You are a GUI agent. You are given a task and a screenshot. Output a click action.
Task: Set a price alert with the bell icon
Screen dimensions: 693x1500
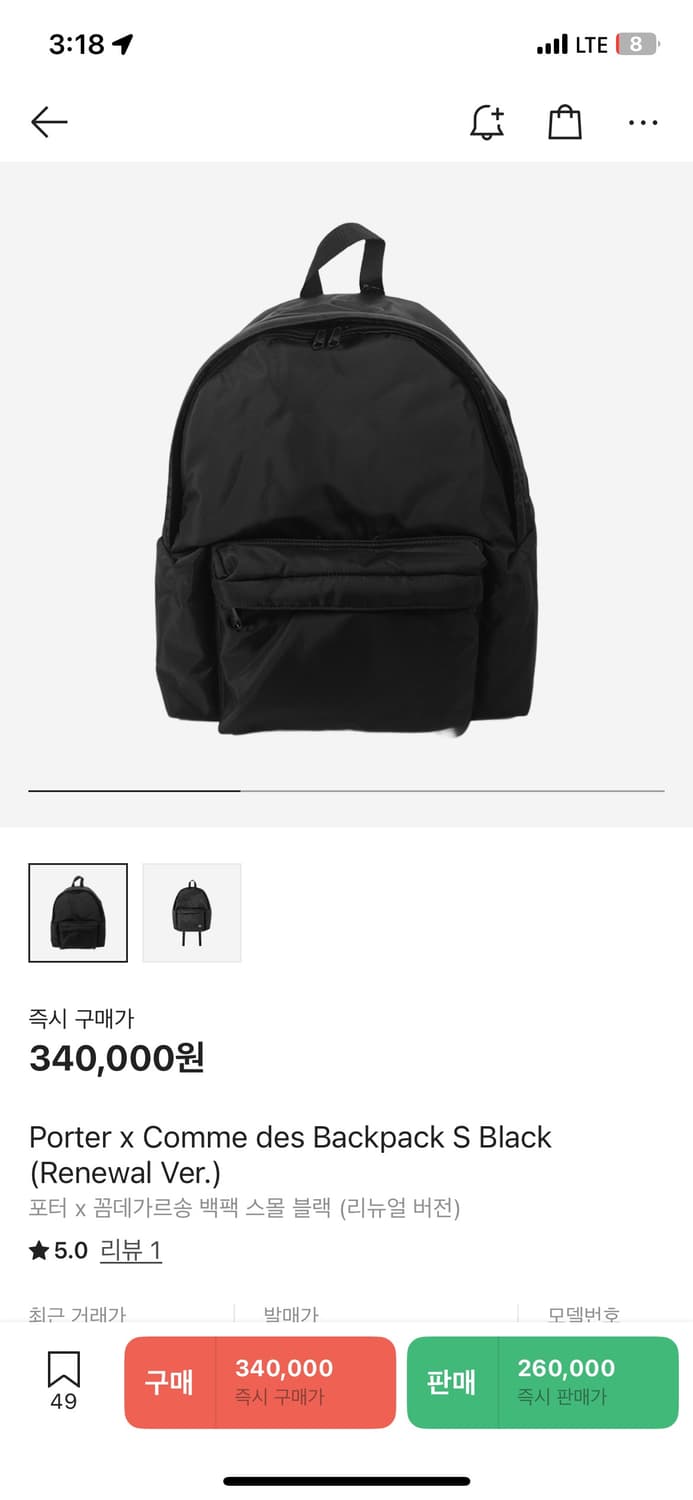tap(487, 123)
